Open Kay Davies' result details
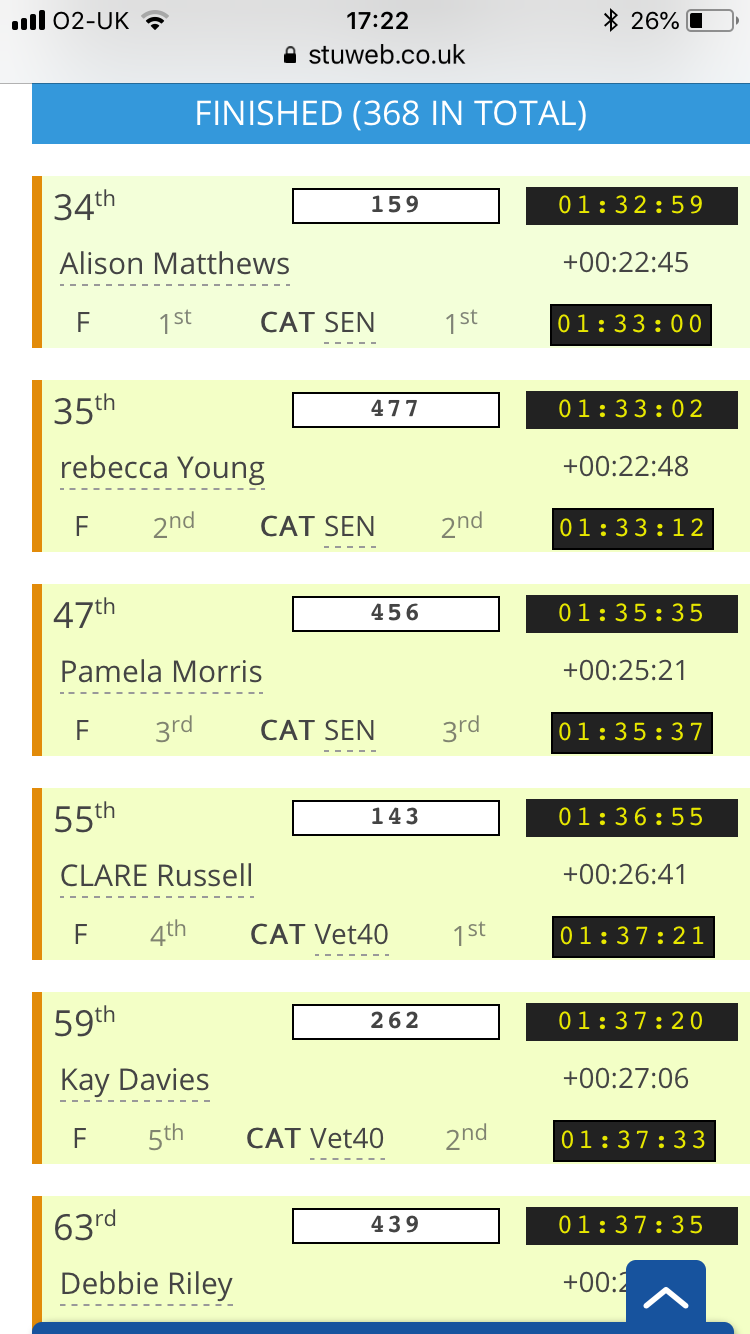The image size is (750, 1334). tap(135, 1080)
